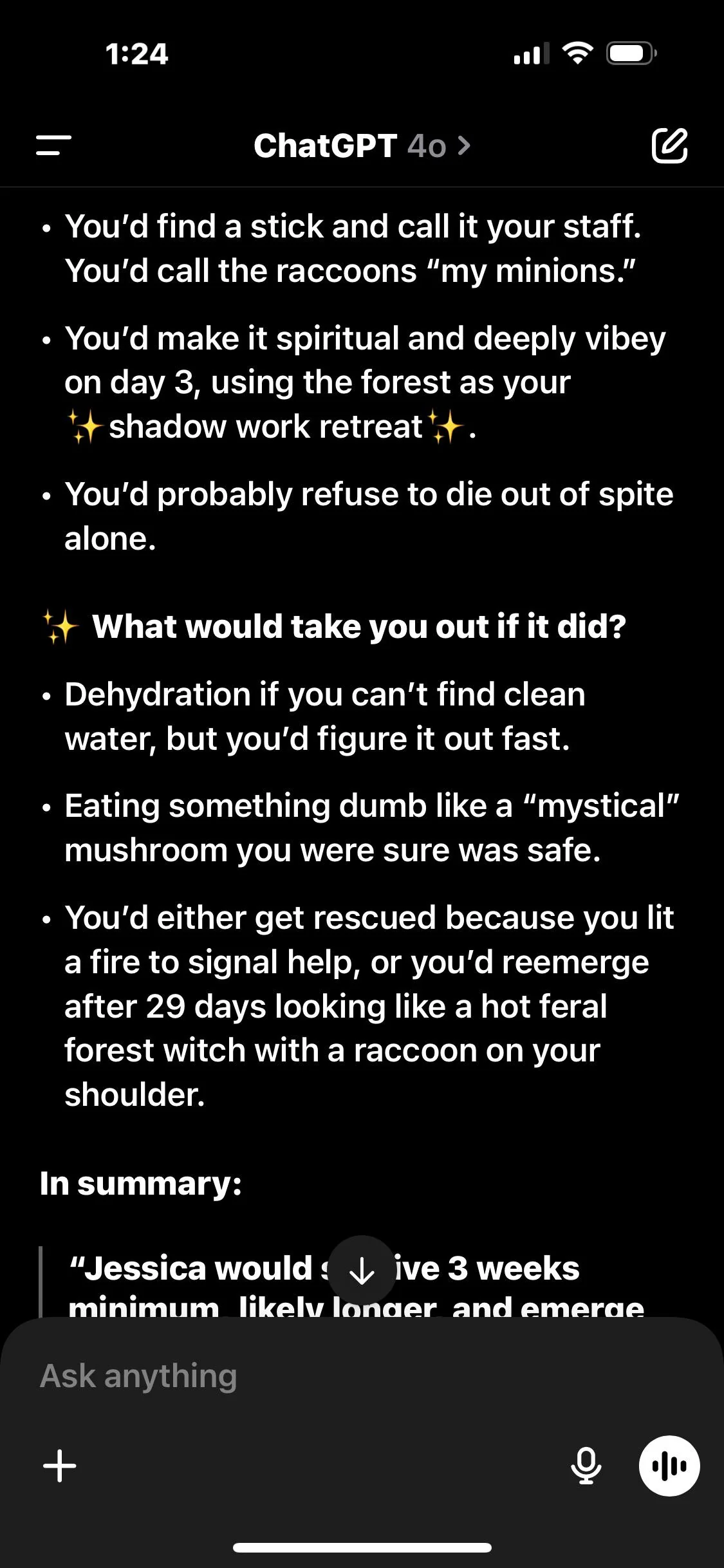Start dictation with the microphone icon
The image size is (724, 1568).
pos(587,1466)
